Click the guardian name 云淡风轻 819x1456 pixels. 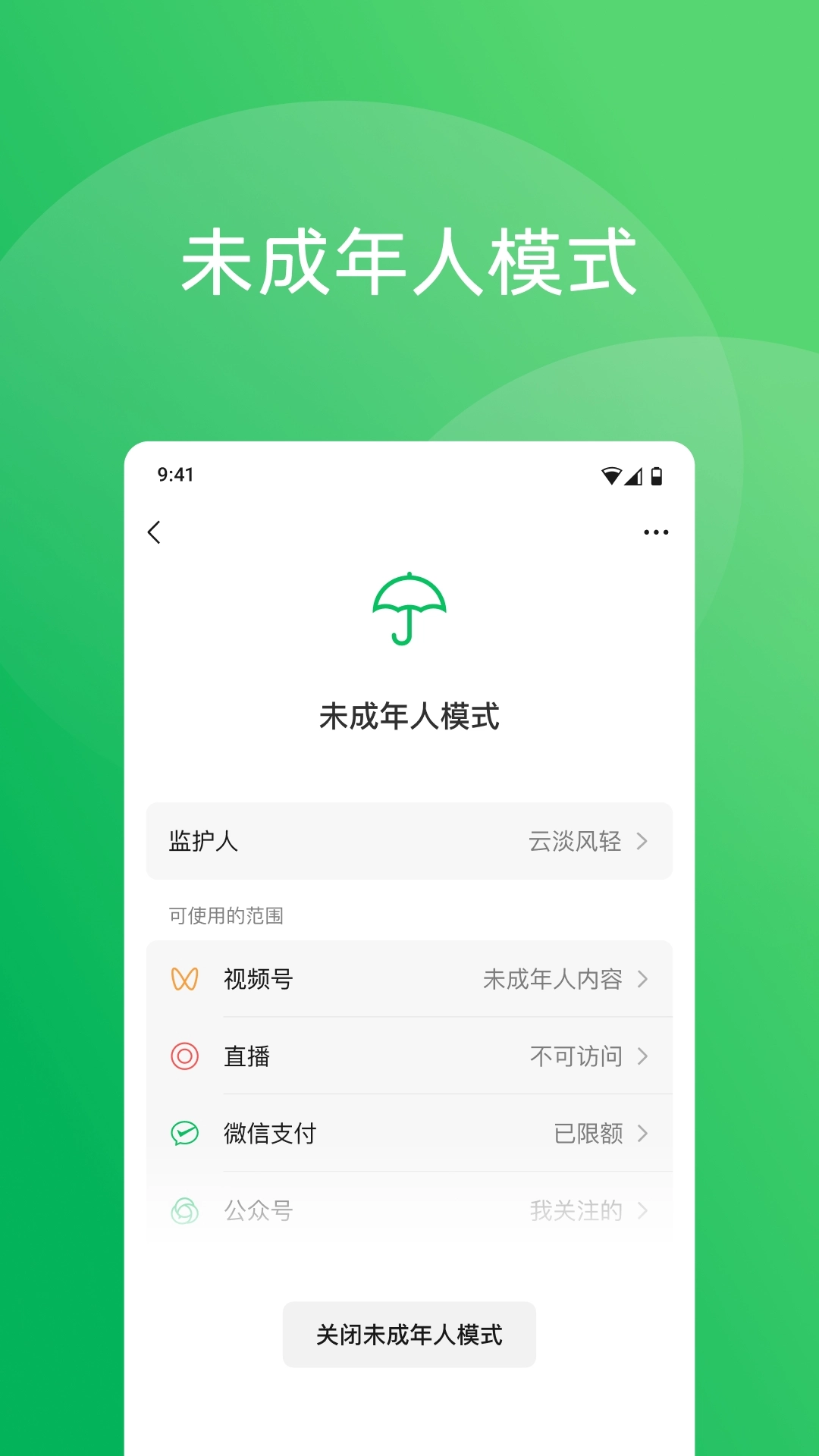pos(575,842)
